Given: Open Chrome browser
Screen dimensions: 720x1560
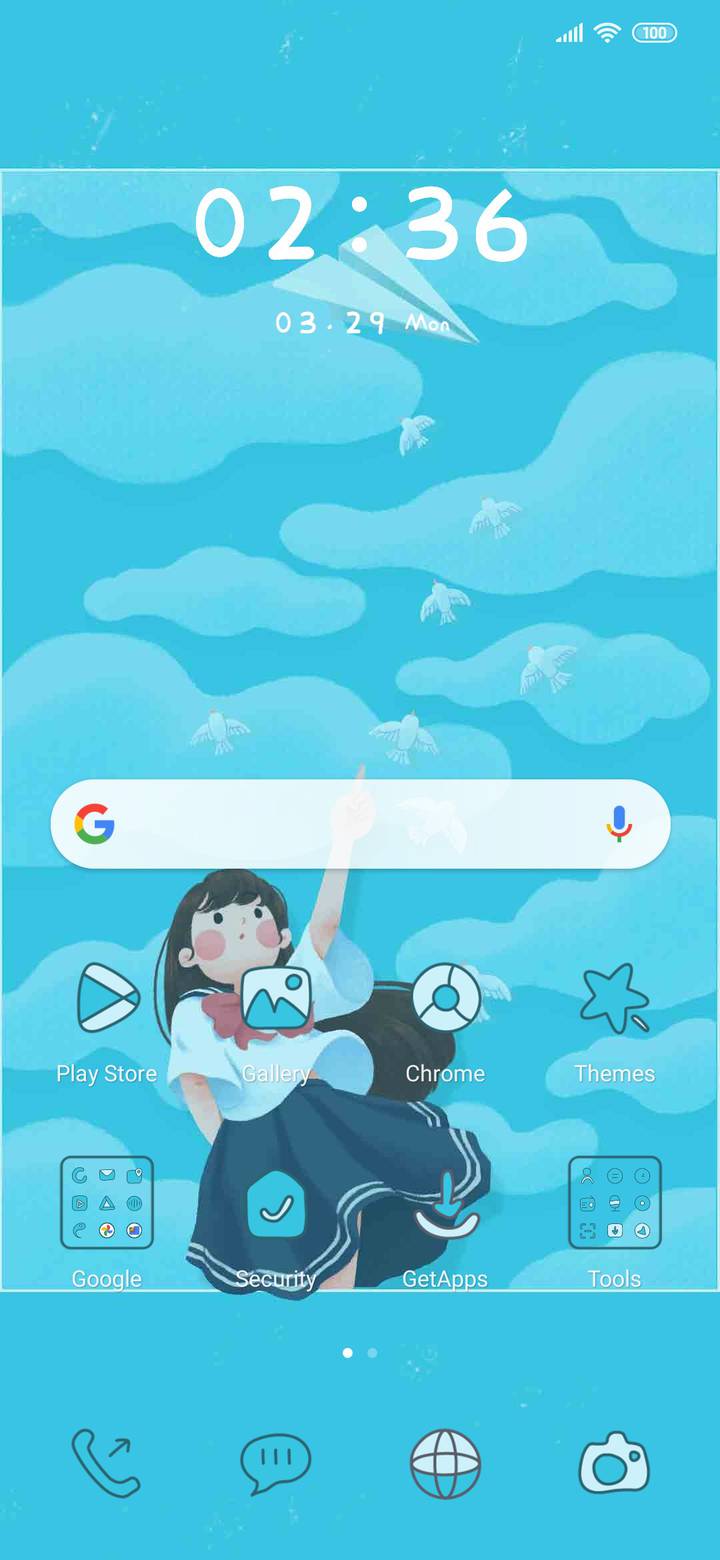Looking at the screenshot, I should (445, 999).
